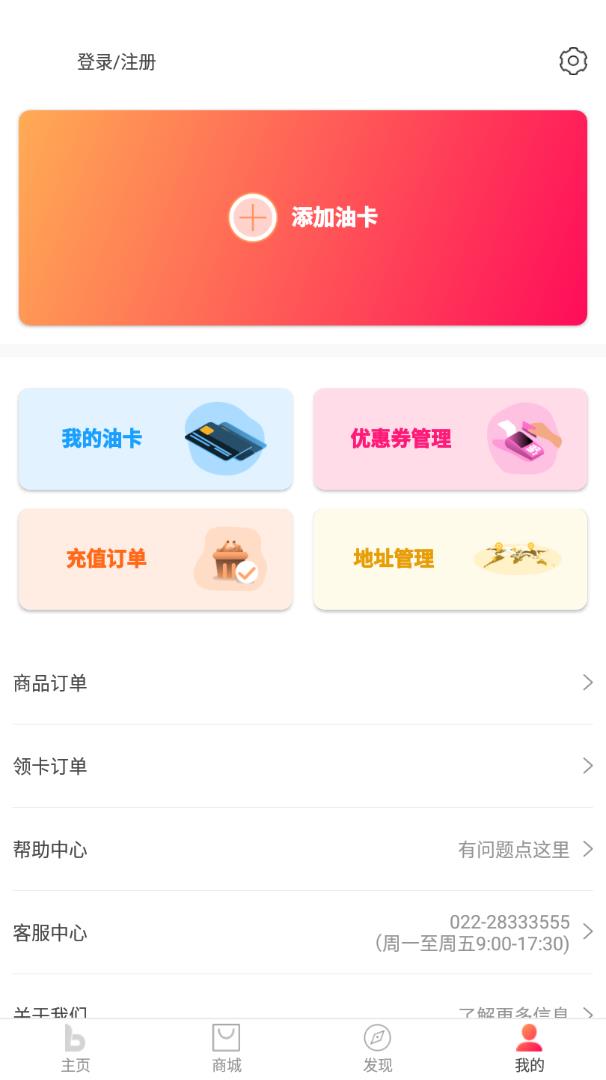
Task: Tap 登录/注册 to sign in
Action: (x=116, y=62)
